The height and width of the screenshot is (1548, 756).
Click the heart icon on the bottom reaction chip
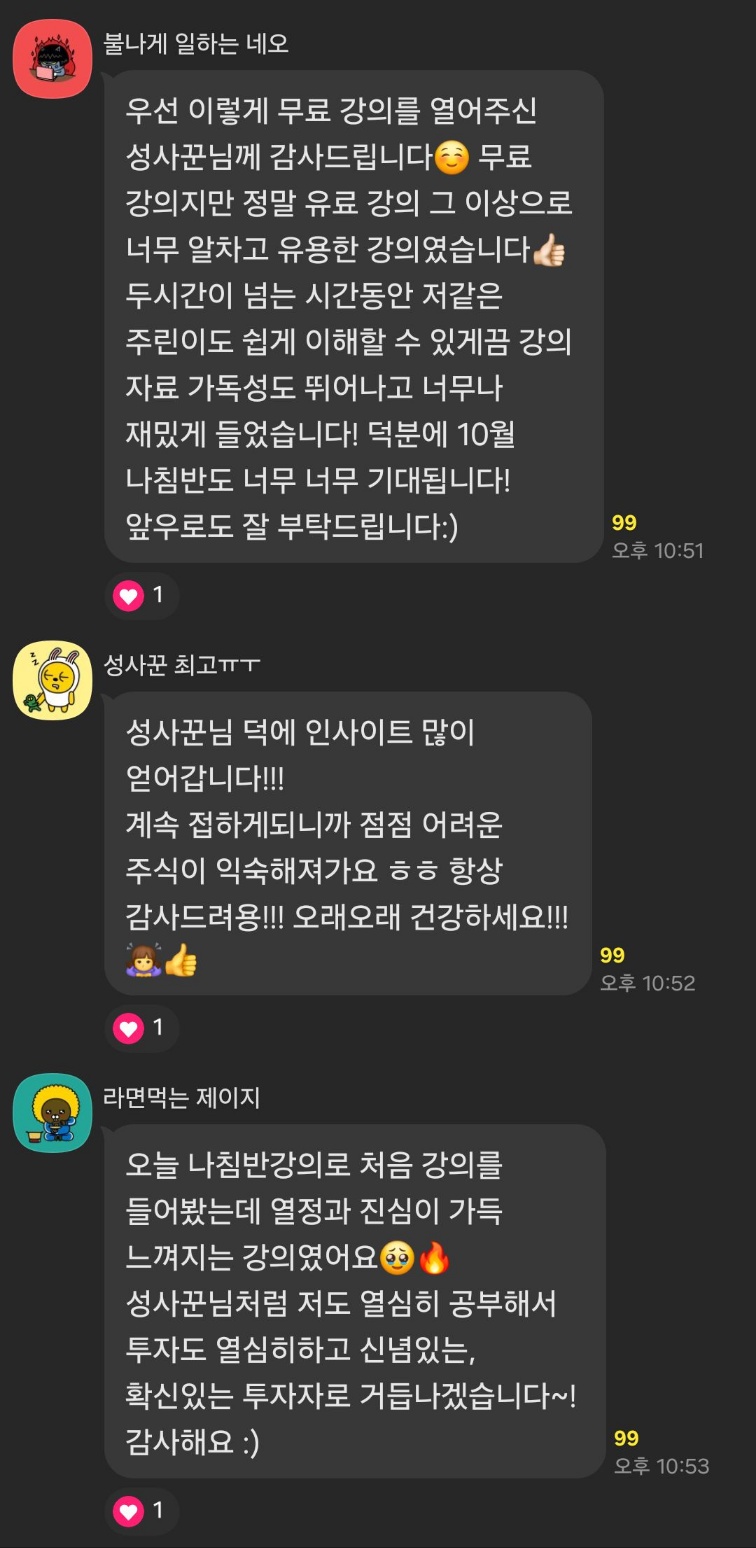pos(126,1513)
